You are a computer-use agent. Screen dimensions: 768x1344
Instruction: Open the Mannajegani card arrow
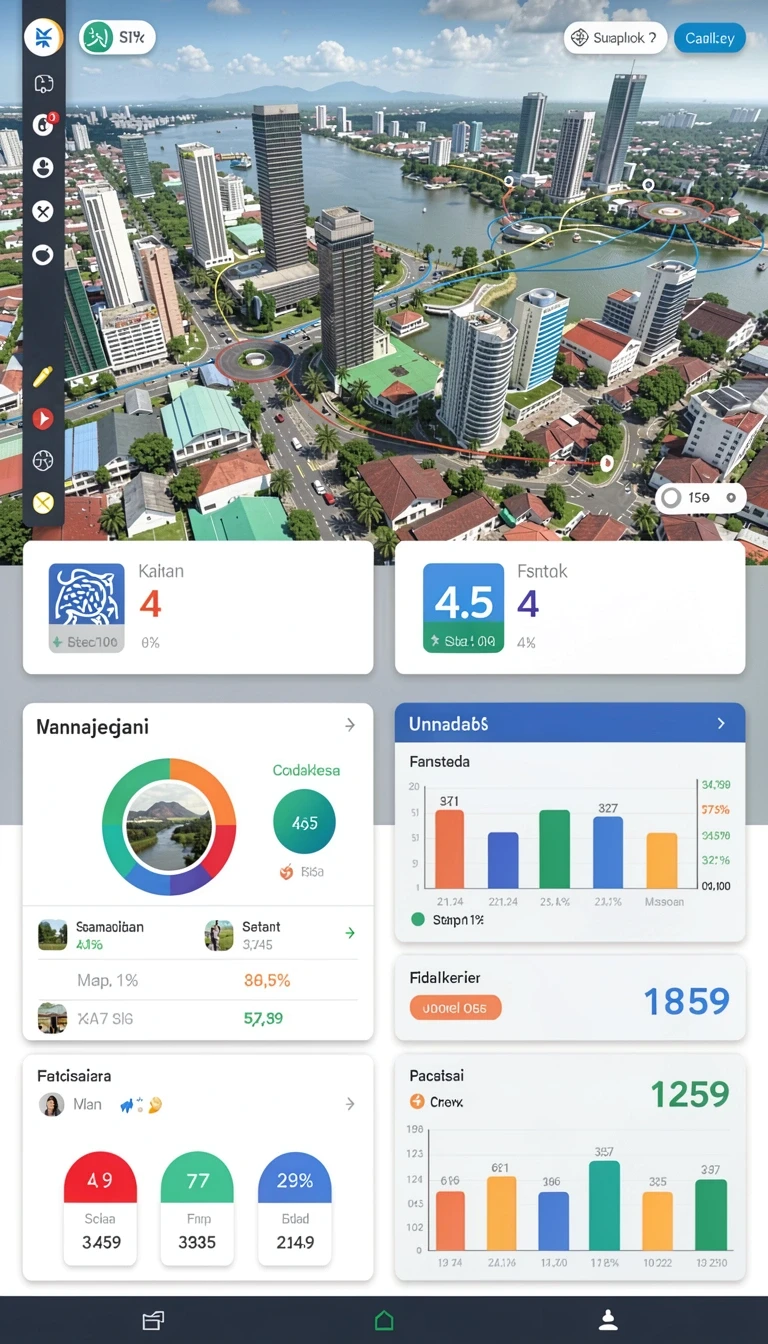point(350,725)
